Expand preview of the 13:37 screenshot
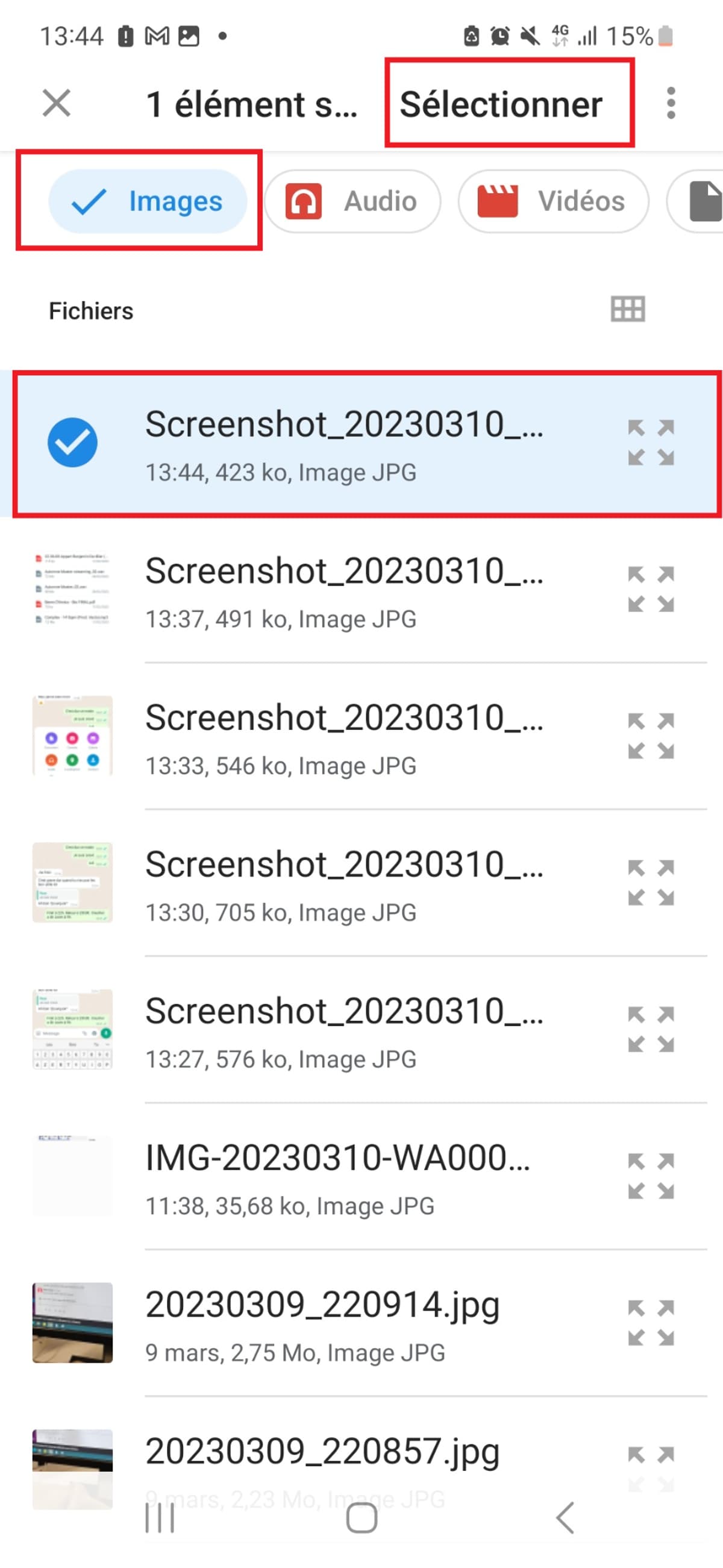The width and height of the screenshot is (723, 1568). [651, 589]
